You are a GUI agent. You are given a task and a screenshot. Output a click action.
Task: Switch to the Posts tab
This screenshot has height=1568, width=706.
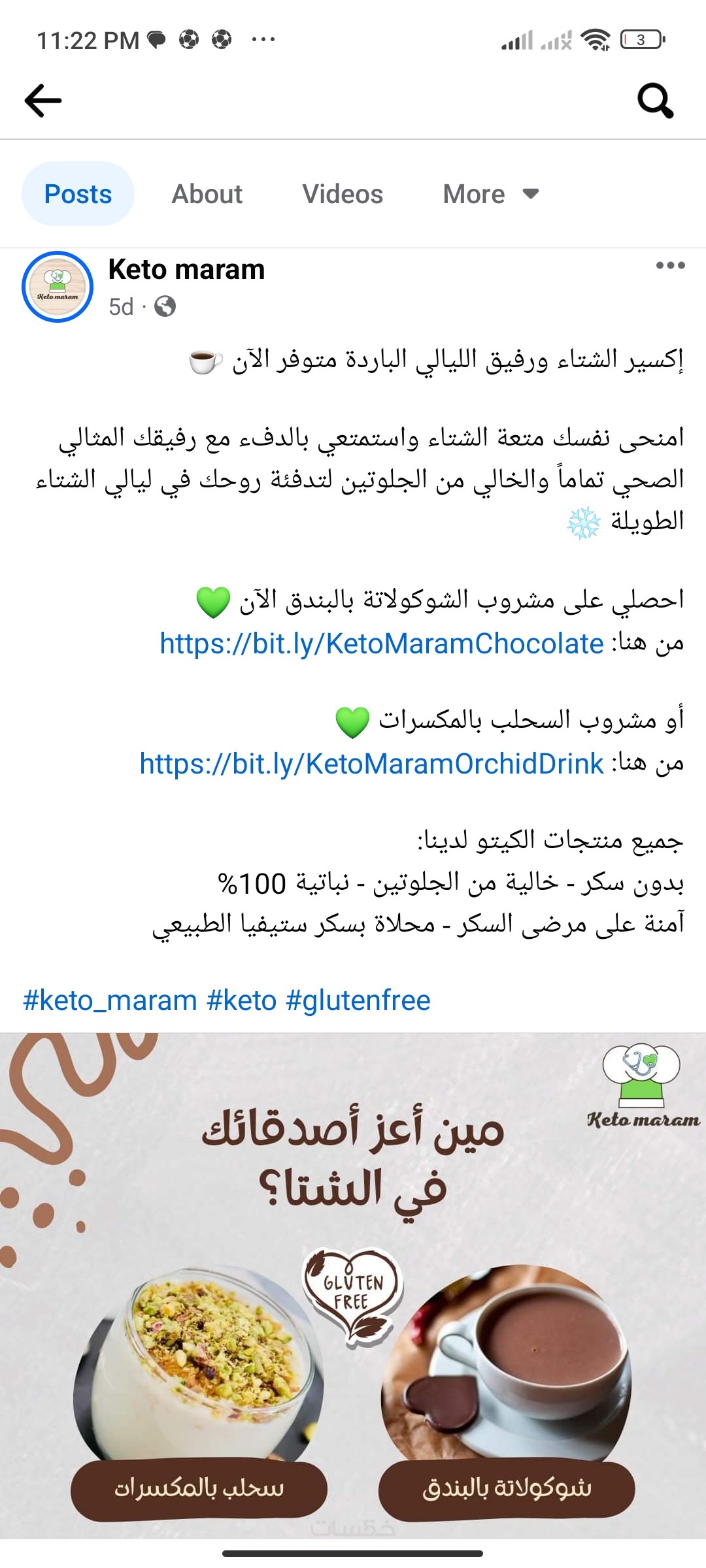(x=78, y=194)
